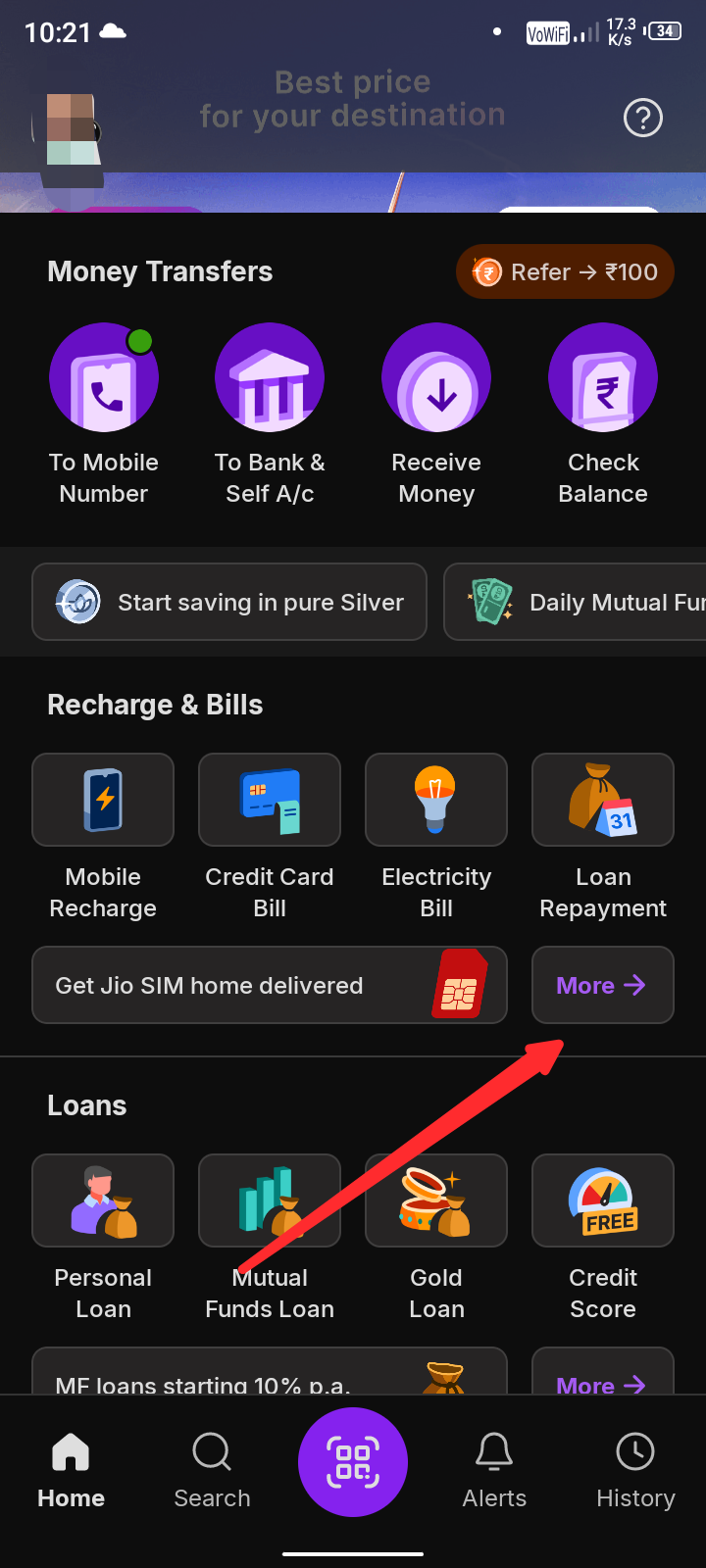Pay a Credit Card Bill
The height and width of the screenshot is (1568, 706).
pos(270,800)
